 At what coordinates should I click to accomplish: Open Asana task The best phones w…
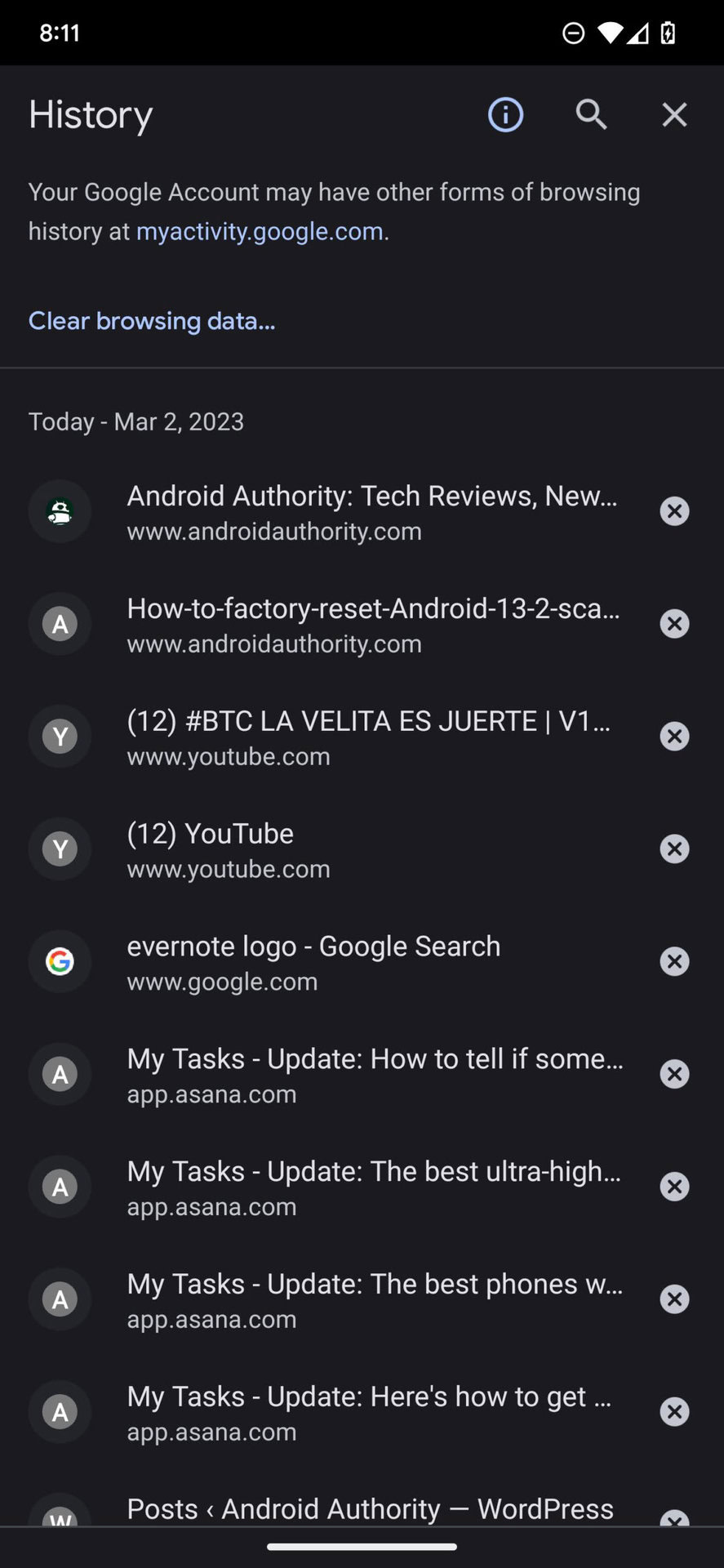(x=374, y=1299)
